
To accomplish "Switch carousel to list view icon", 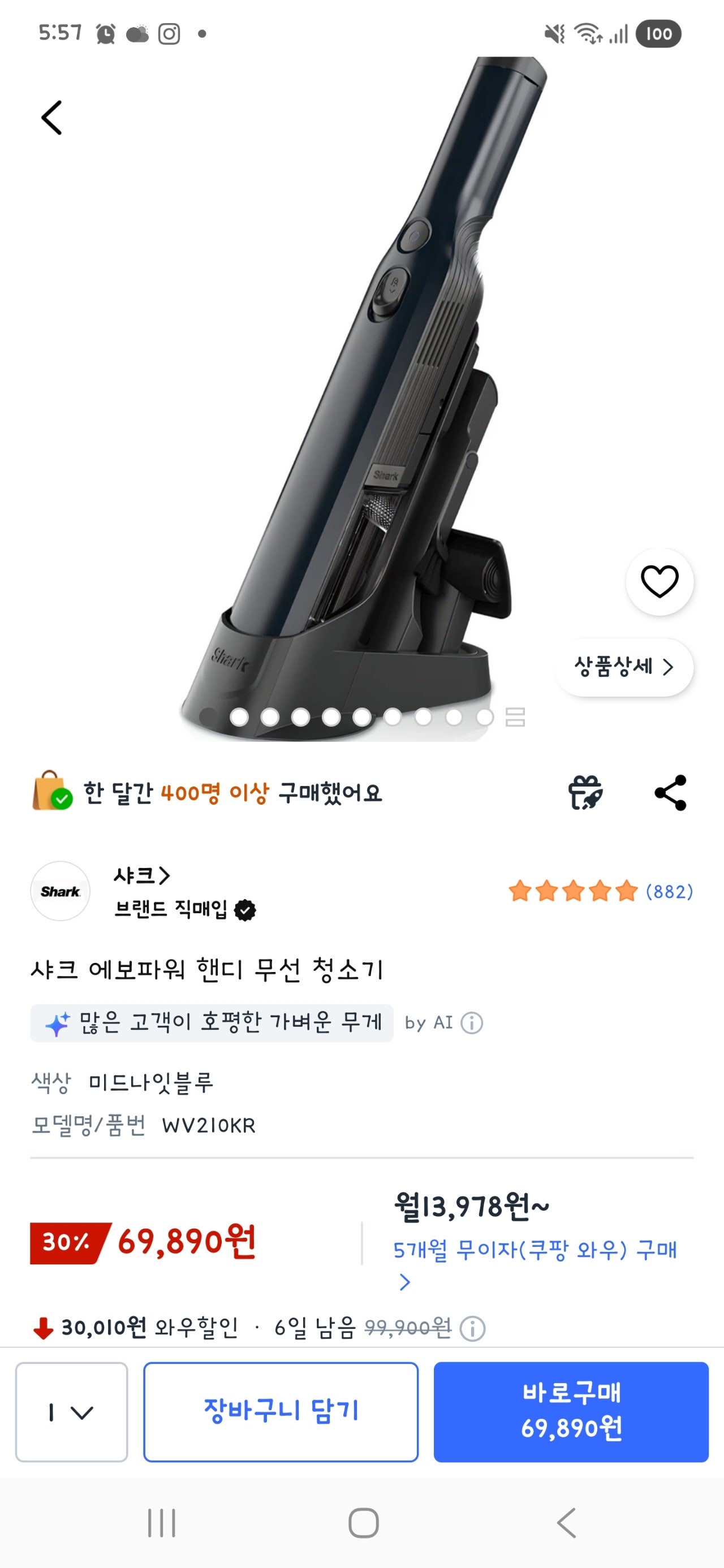I will (515, 718).
